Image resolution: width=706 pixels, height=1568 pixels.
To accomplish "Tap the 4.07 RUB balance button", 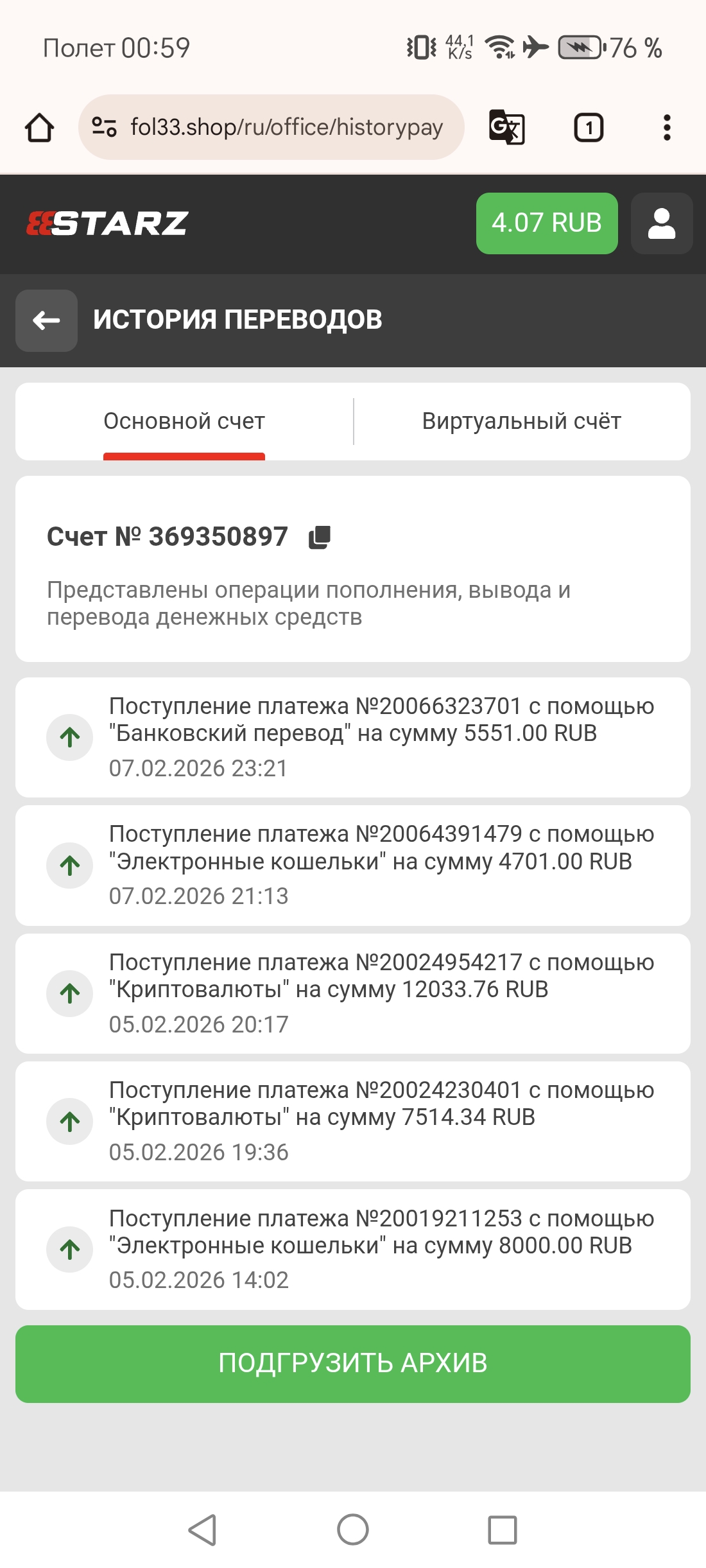I will (546, 223).
